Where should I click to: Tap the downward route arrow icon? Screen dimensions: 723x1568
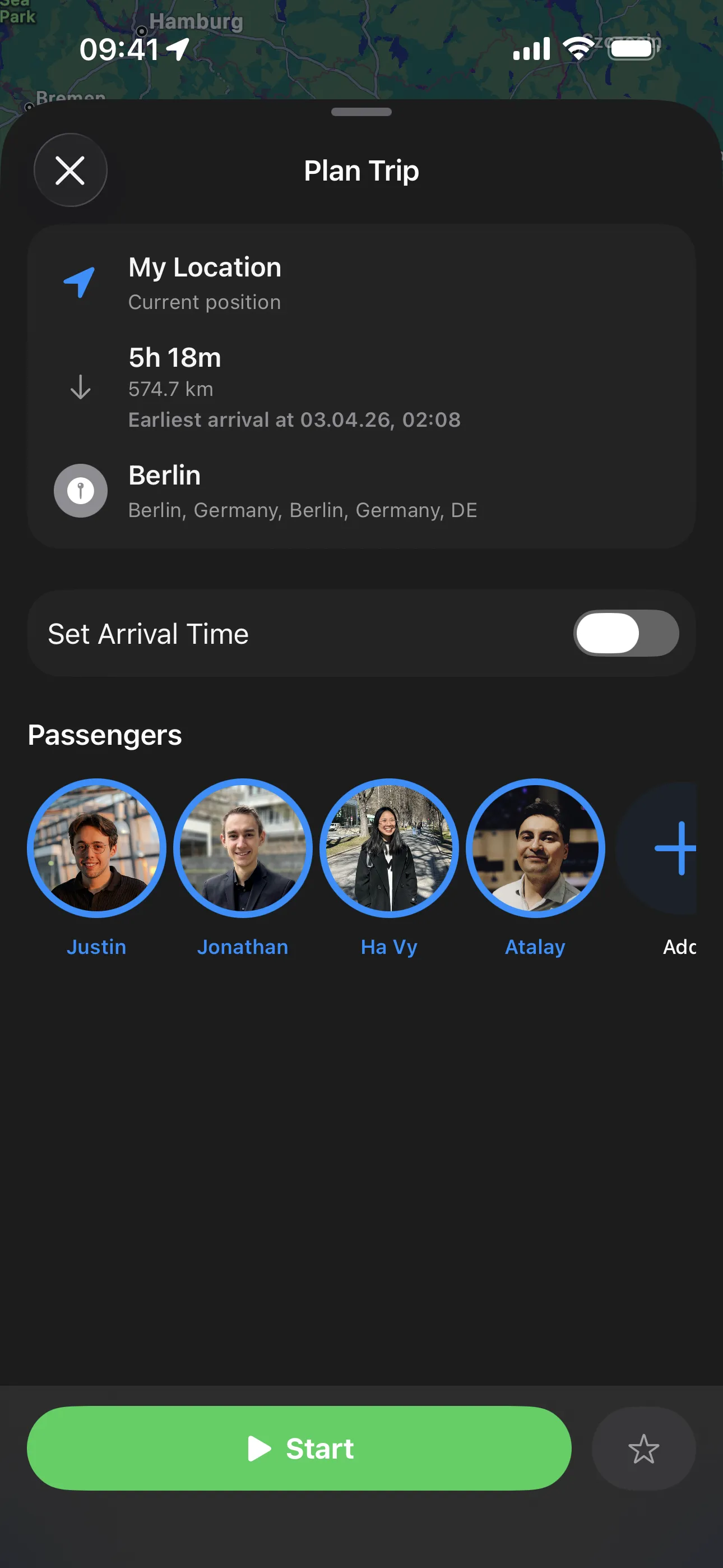click(x=80, y=388)
